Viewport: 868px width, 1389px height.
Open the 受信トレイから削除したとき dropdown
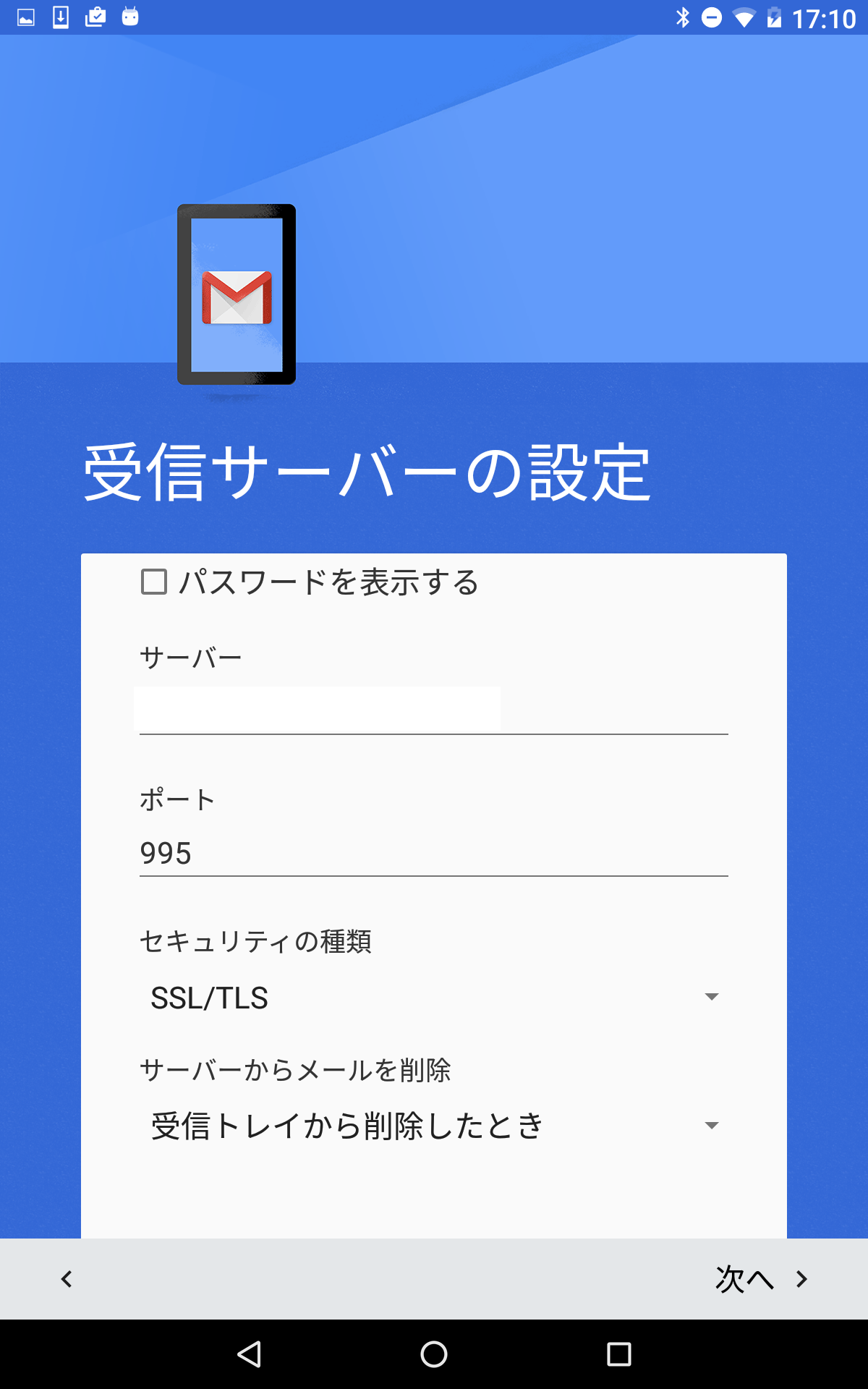[433, 1126]
